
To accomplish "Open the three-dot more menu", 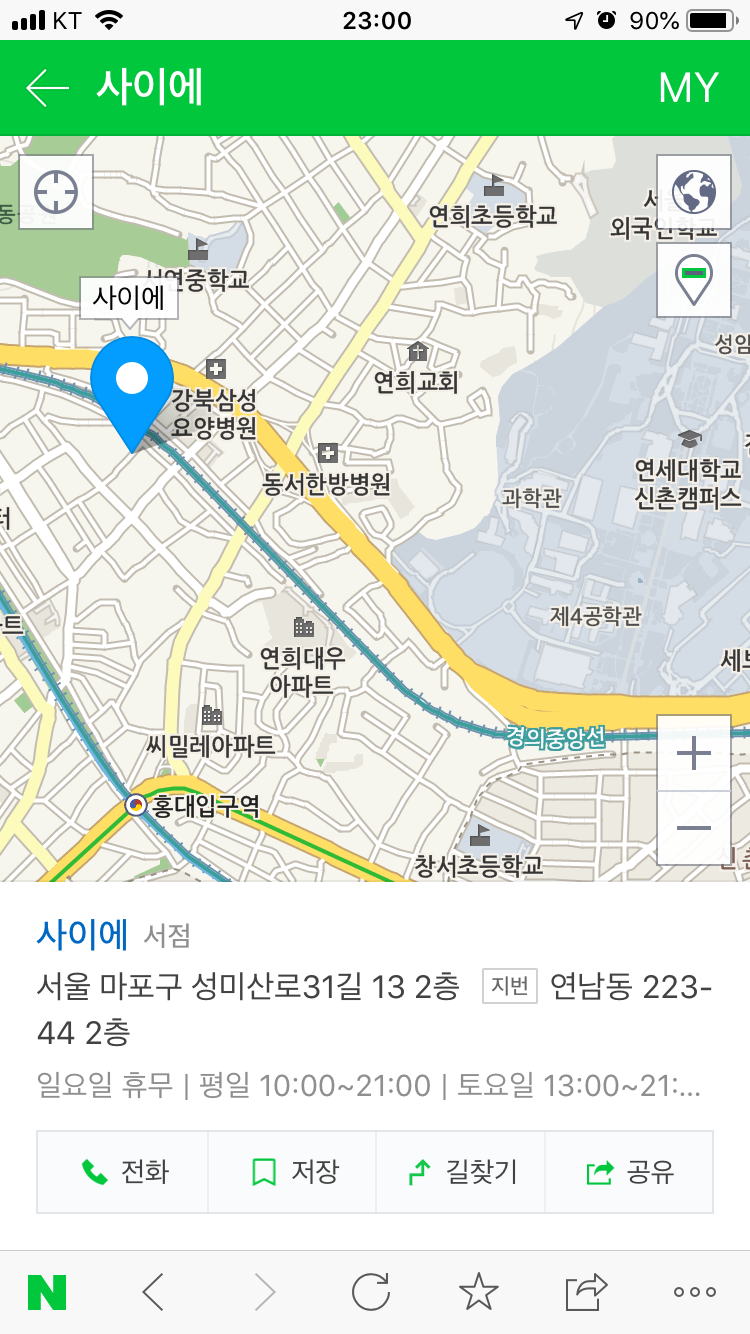I will coord(694,1292).
